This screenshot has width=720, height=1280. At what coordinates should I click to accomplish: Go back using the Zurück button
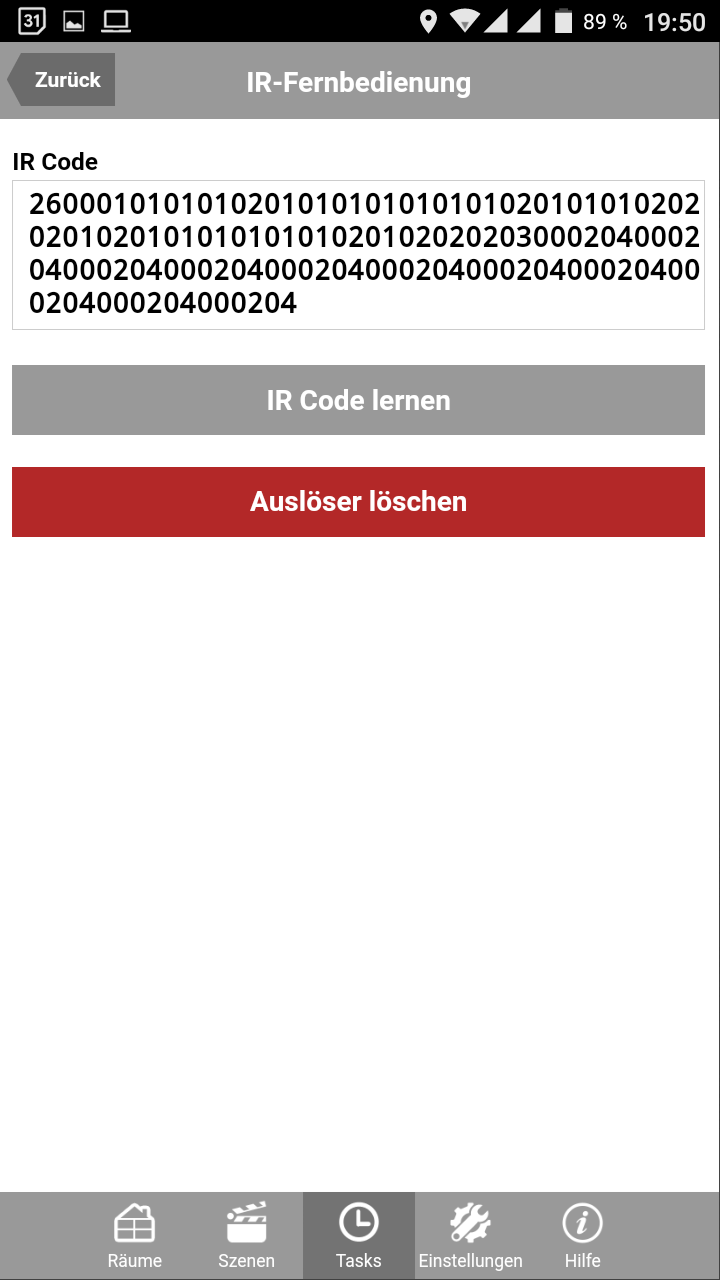[62, 80]
